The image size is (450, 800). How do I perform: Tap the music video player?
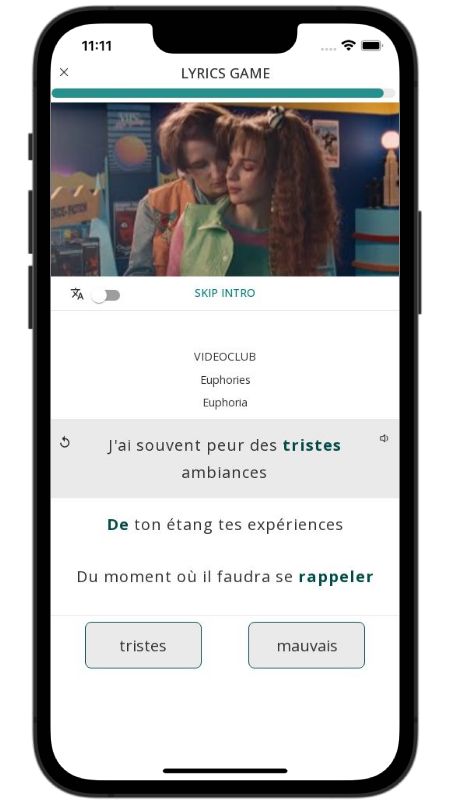(x=225, y=189)
